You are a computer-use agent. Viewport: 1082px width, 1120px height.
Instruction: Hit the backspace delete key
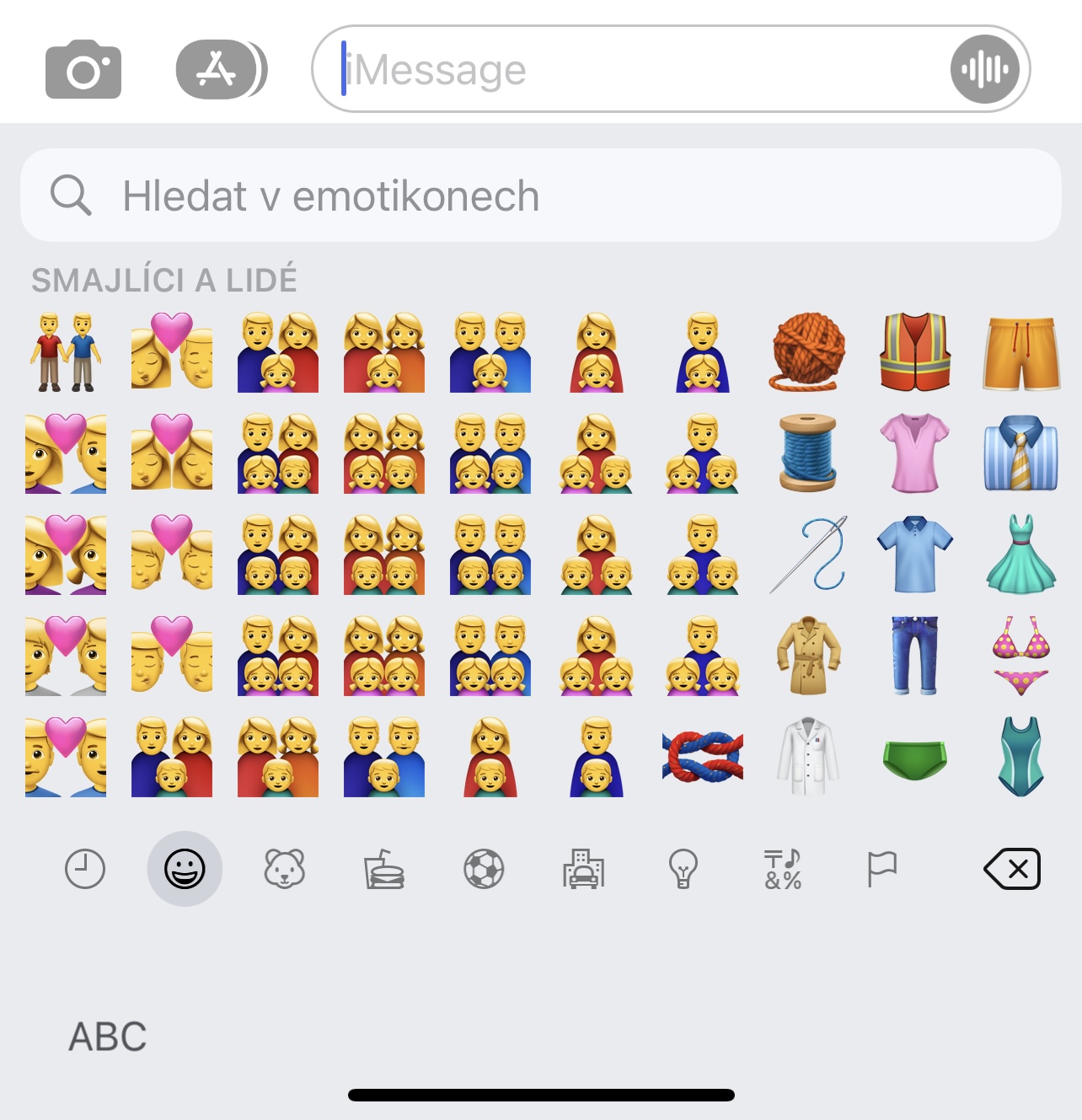(1011, 869)
